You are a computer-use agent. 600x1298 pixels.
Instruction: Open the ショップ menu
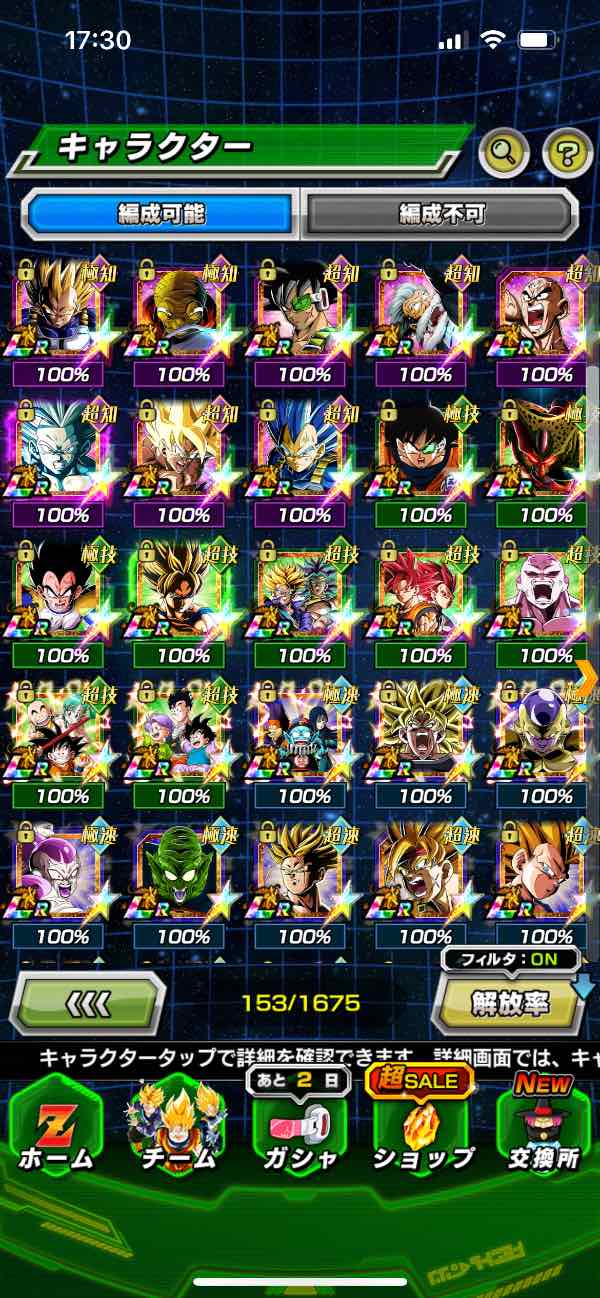click(x=421, y=1125)
